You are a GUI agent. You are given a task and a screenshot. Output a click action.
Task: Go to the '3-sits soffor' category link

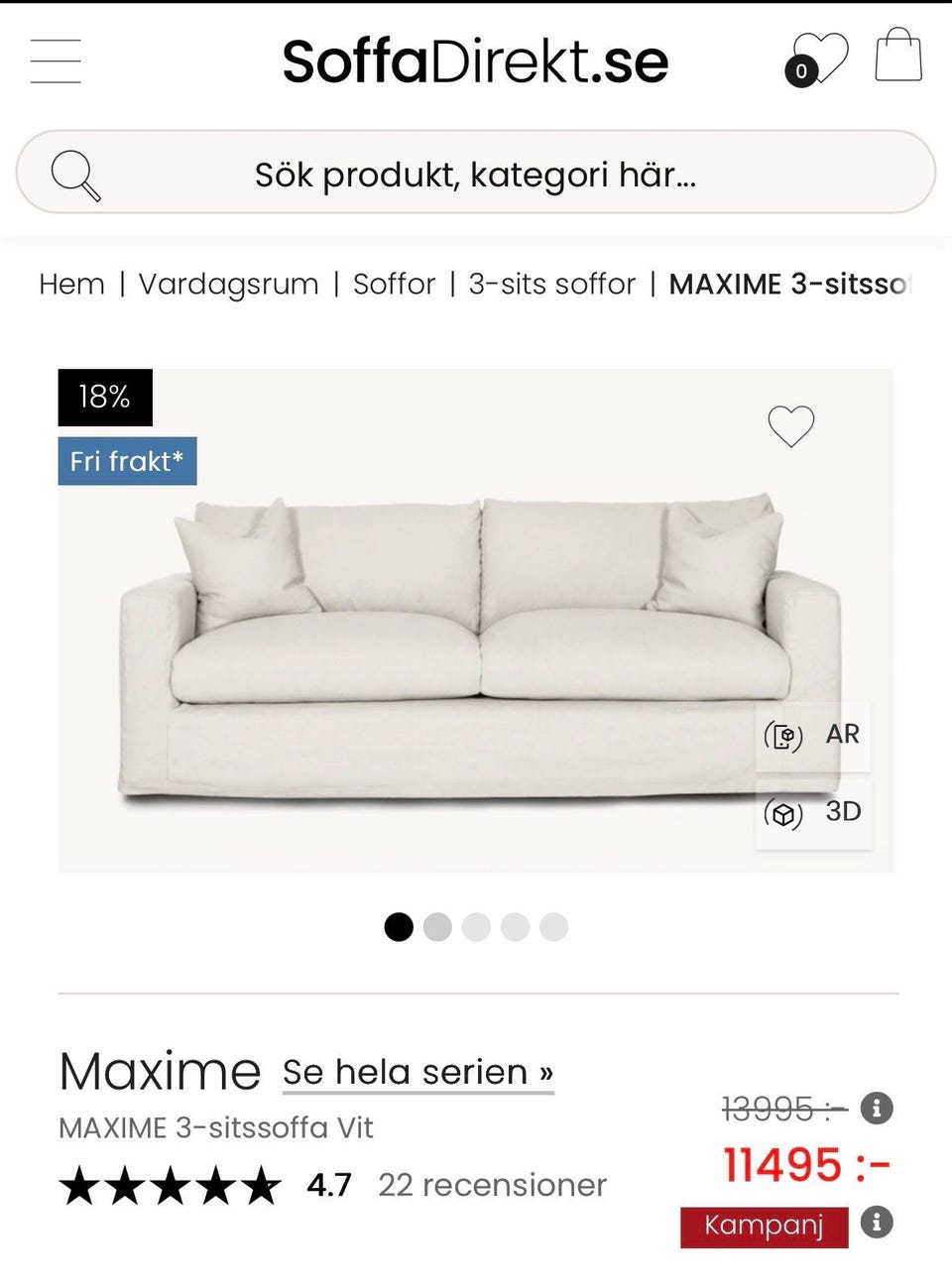pos(551,284)
